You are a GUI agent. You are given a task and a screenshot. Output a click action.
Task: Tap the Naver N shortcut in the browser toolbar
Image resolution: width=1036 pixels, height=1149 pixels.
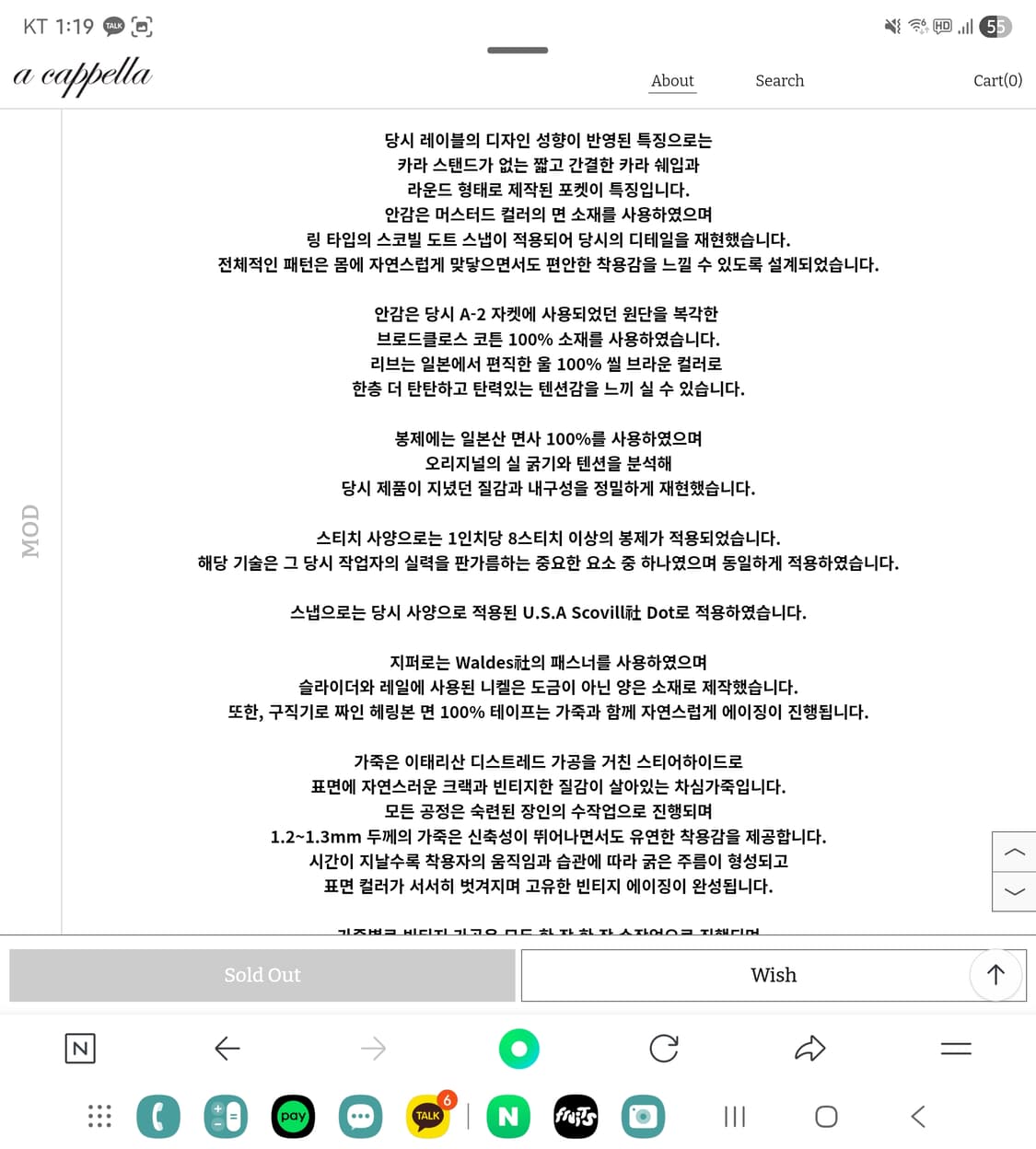80,1049
